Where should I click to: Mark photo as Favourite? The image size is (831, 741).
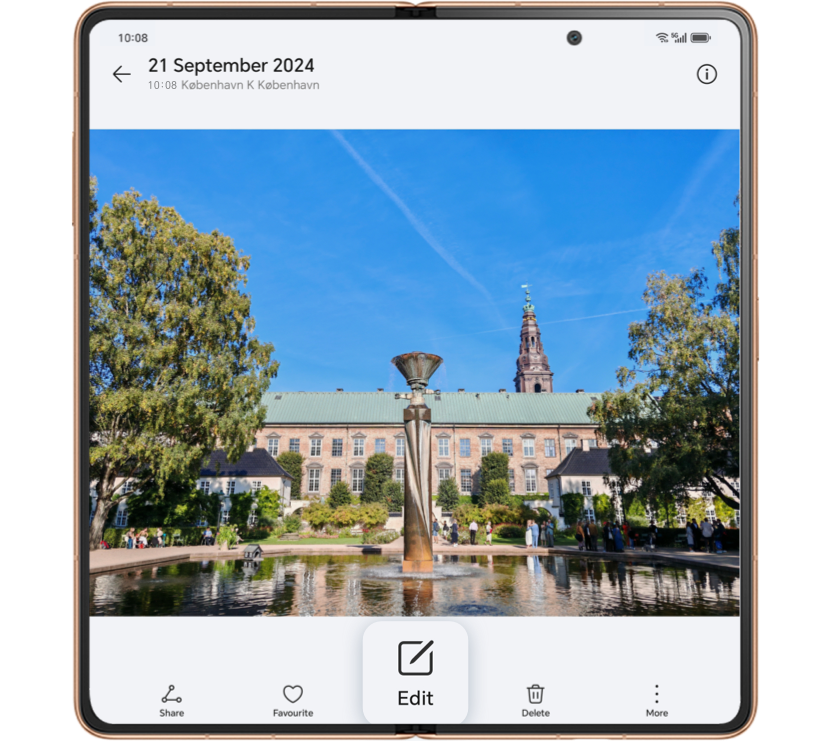[x=293, y=700]
